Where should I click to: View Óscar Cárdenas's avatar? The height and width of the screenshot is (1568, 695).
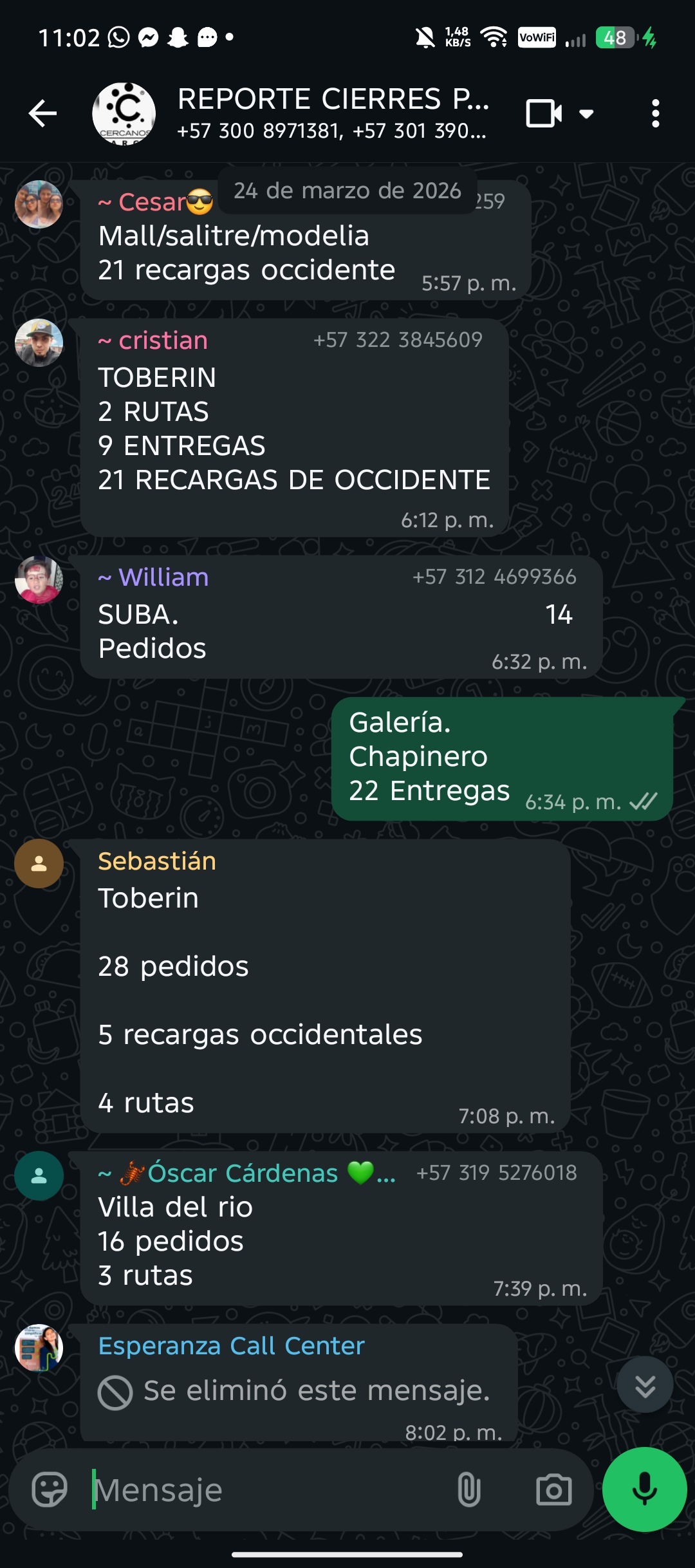pos(39,1175)
